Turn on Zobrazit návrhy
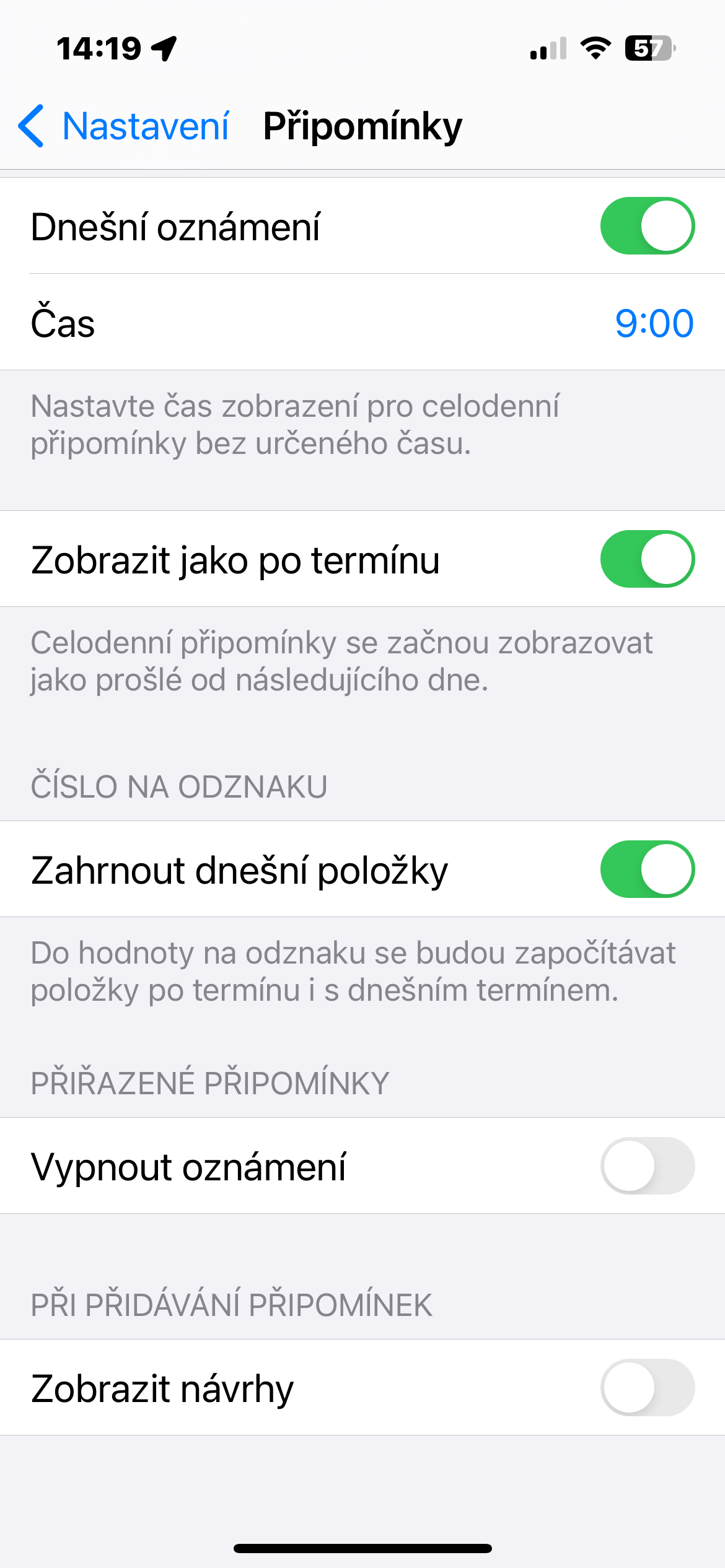 (647, 1387)
